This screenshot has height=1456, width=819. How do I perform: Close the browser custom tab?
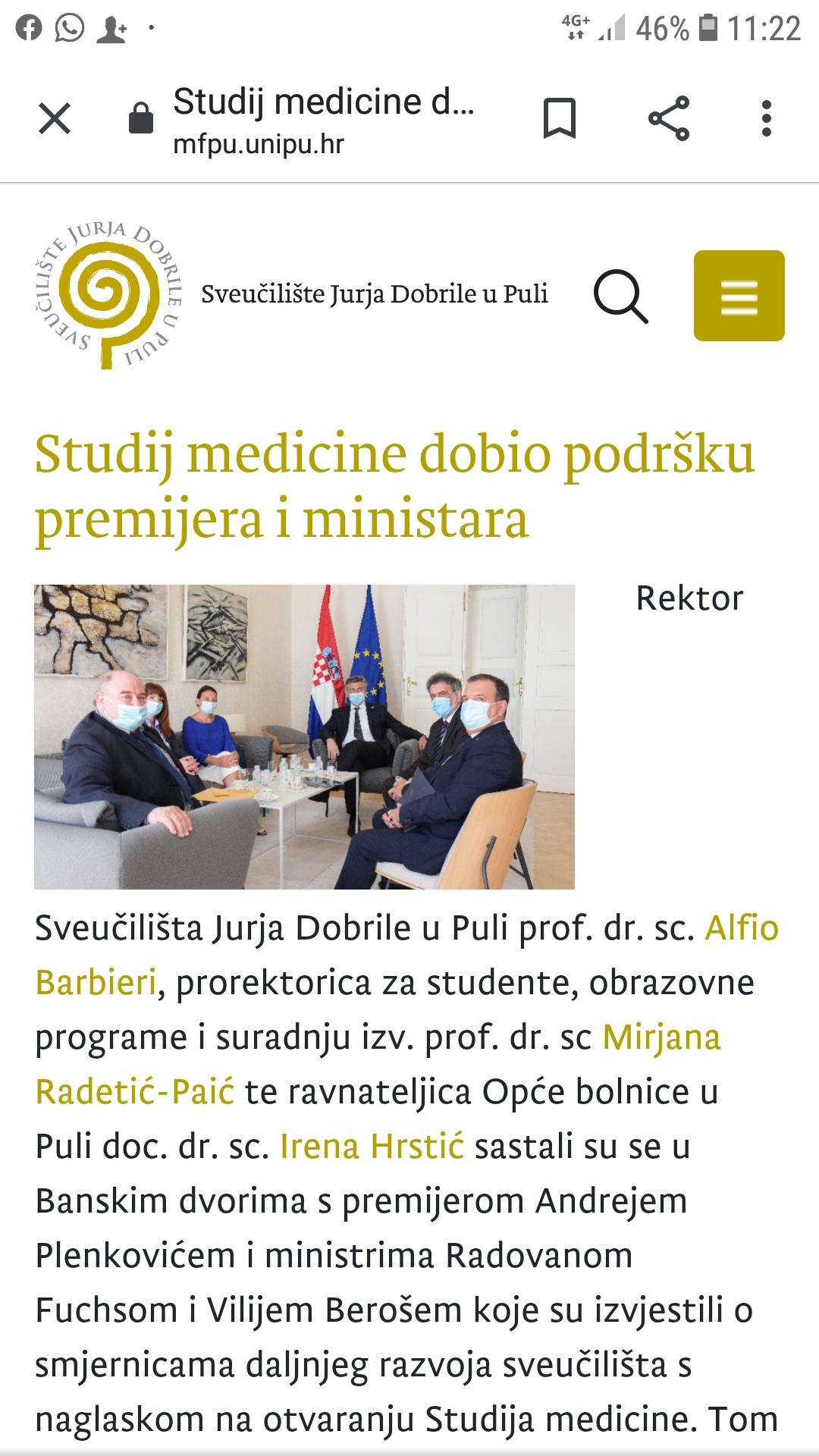55,119
